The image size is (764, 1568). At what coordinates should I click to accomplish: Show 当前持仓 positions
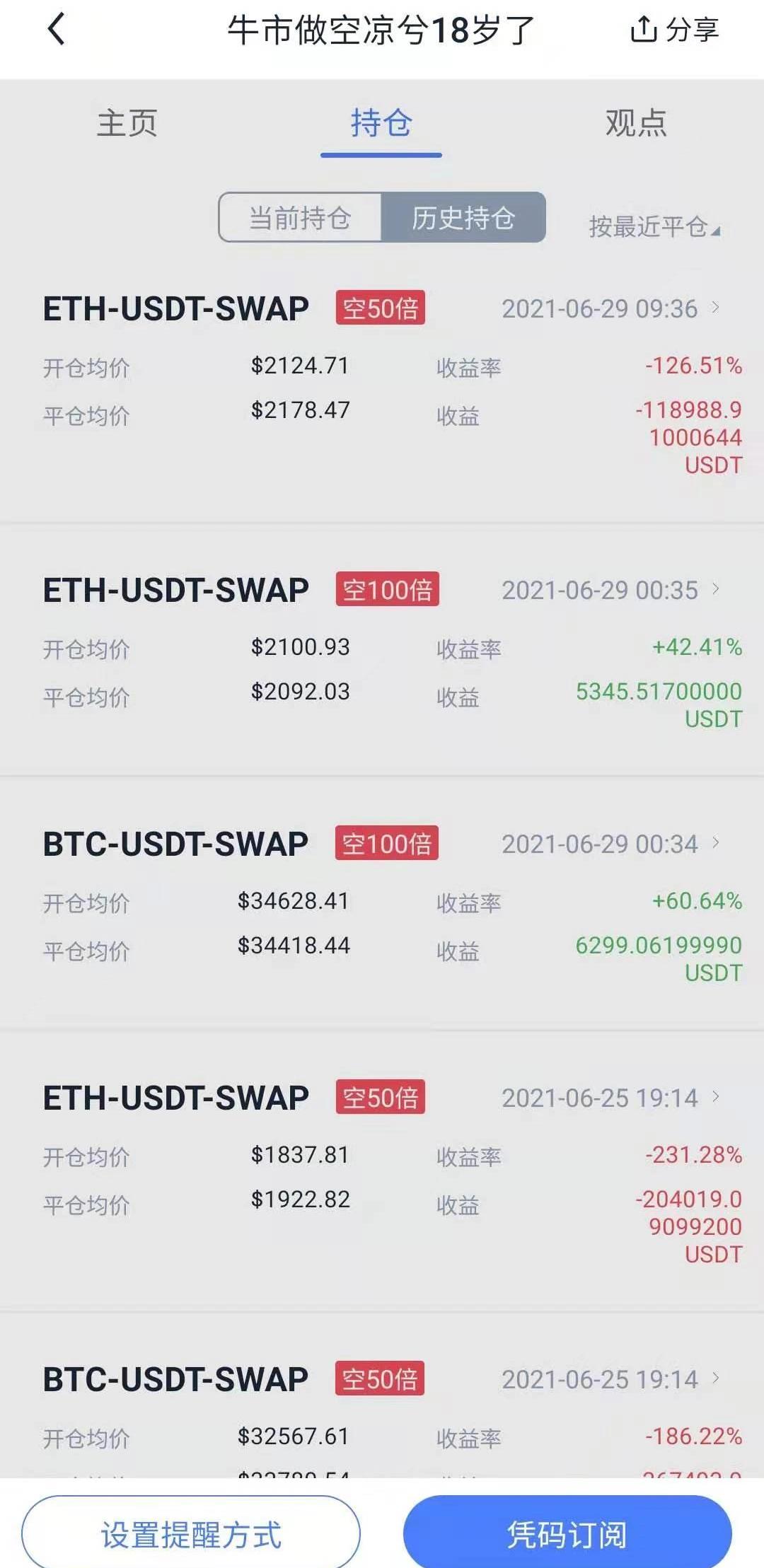(300, 218)
